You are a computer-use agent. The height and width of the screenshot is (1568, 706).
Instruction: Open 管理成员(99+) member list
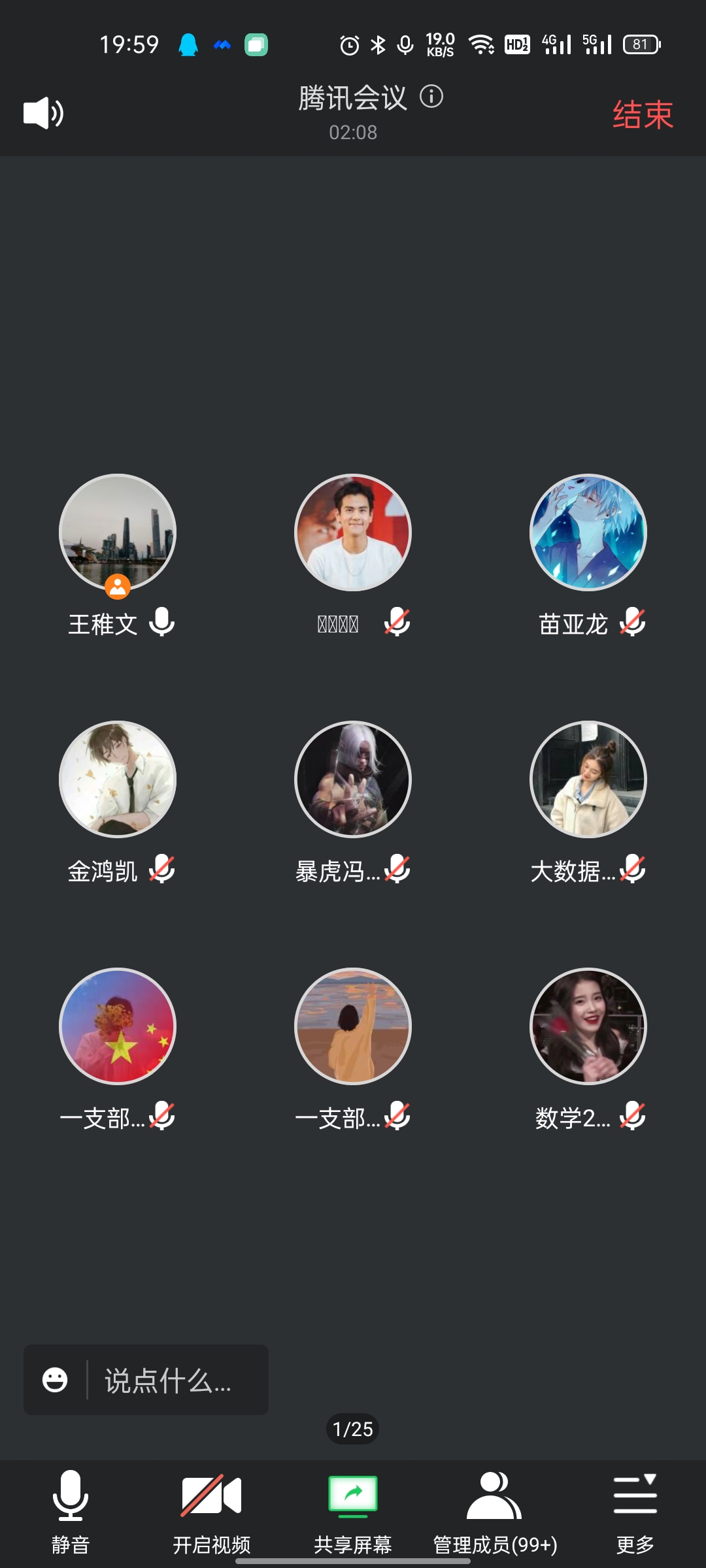click(x=495, y=1511)
